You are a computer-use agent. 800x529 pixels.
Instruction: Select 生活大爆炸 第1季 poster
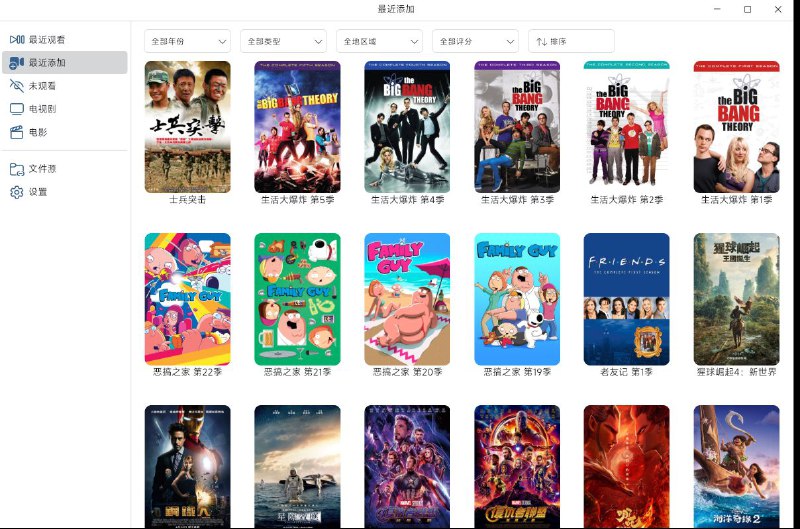[736, 127]
